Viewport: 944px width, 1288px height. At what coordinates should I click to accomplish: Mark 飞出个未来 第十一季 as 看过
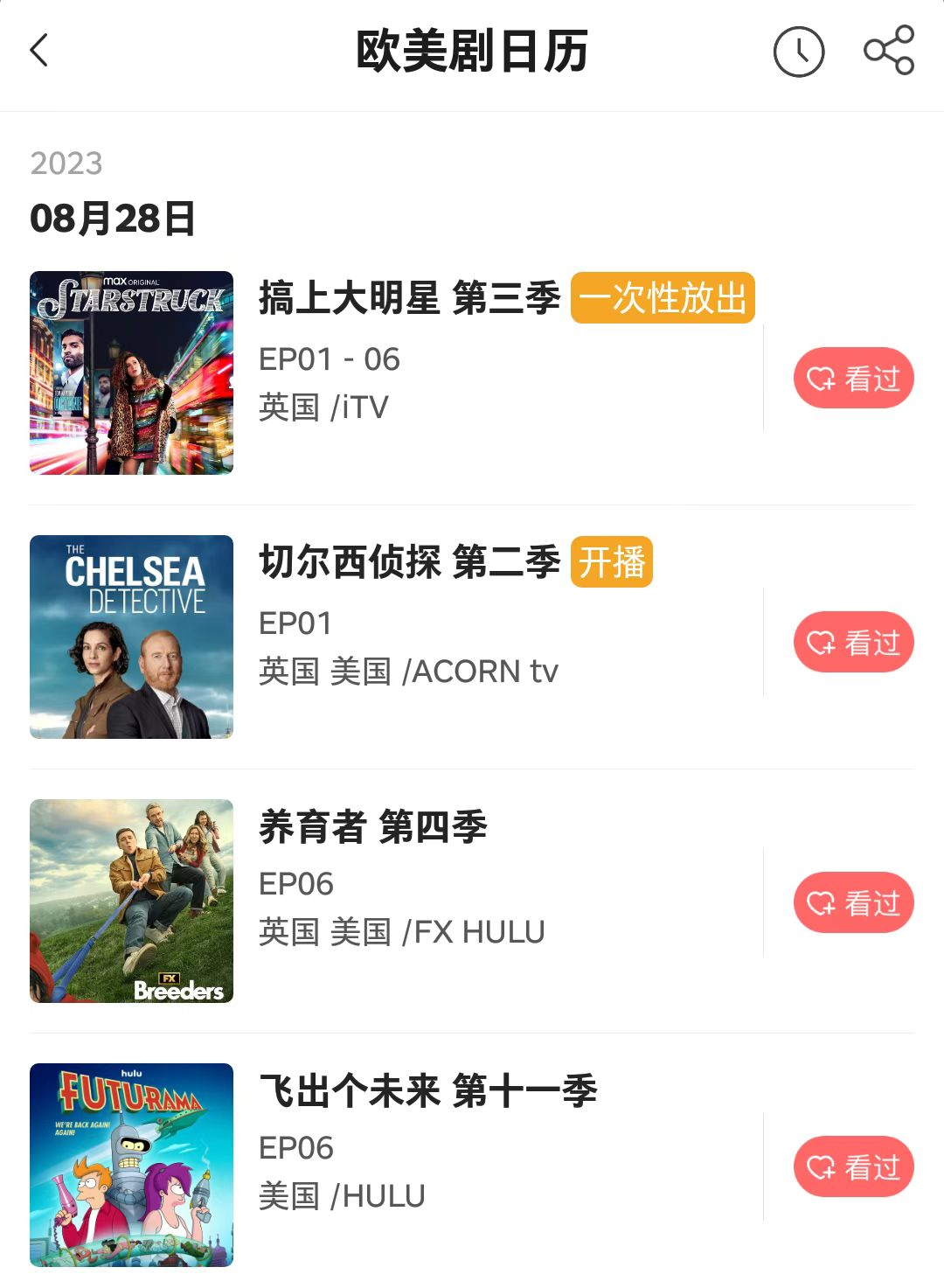(x=853, y=1166)
